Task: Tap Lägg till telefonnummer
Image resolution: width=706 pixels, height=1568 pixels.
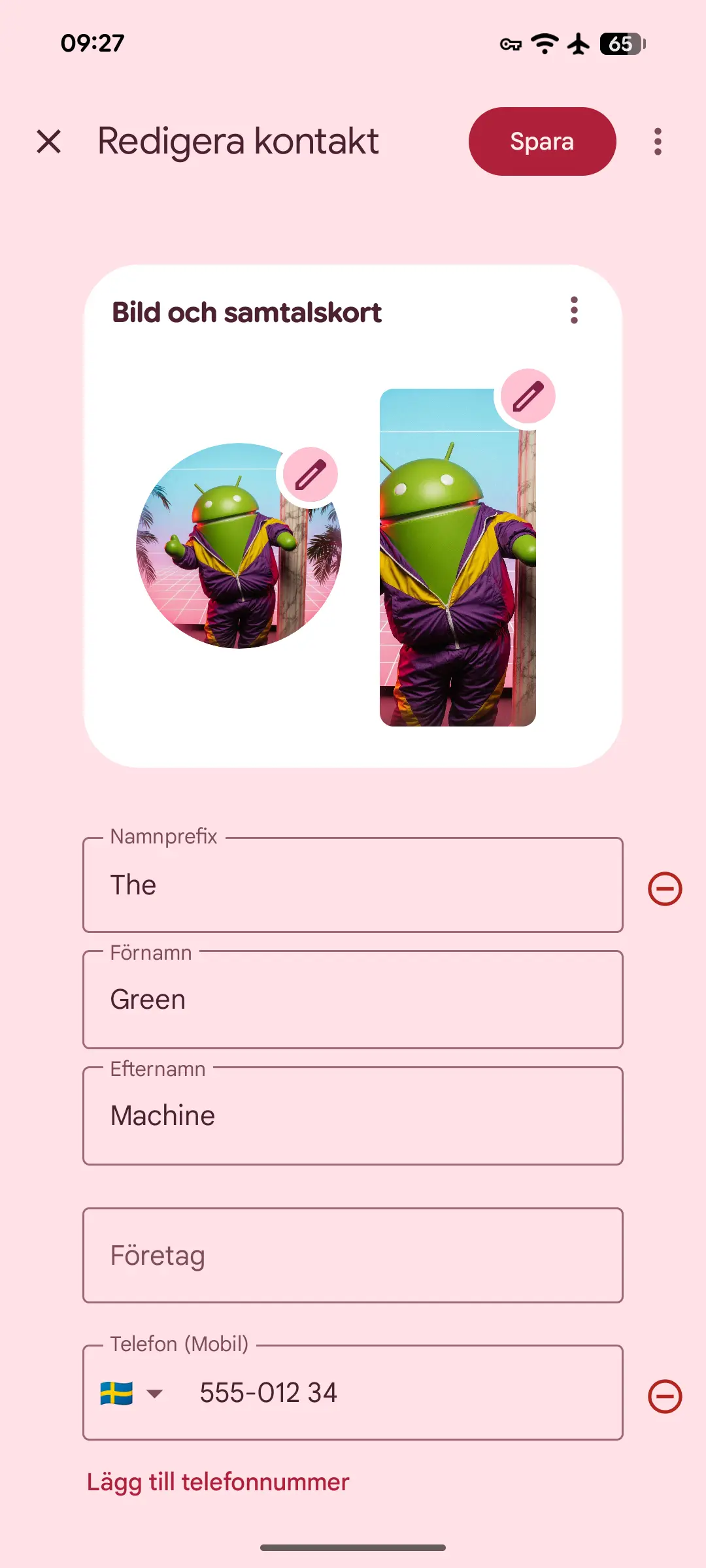Action: 218,1482
